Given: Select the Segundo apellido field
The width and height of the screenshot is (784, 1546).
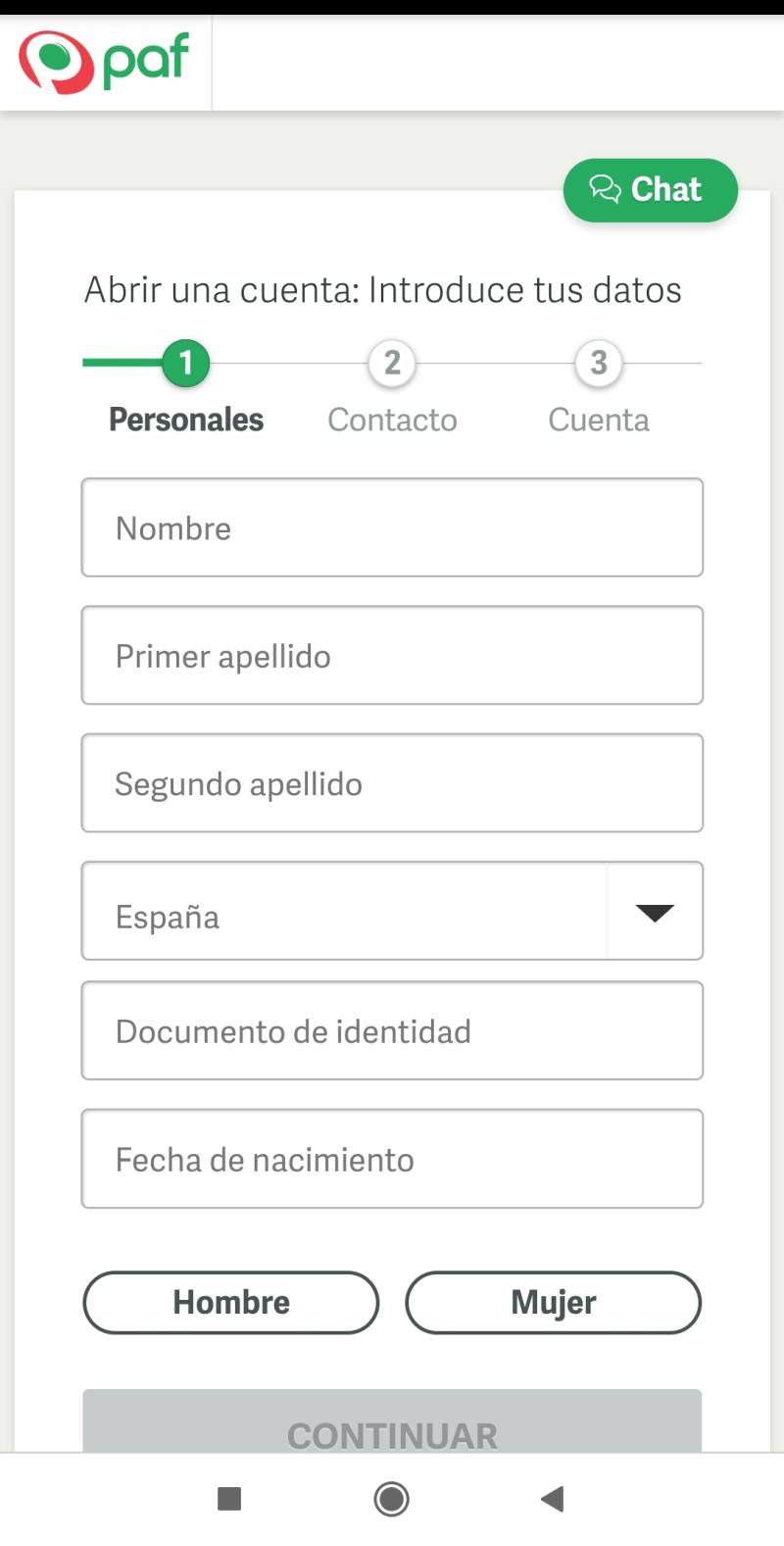Looking at the screenshot, I should pyautogui.click(x=392, y=783).
